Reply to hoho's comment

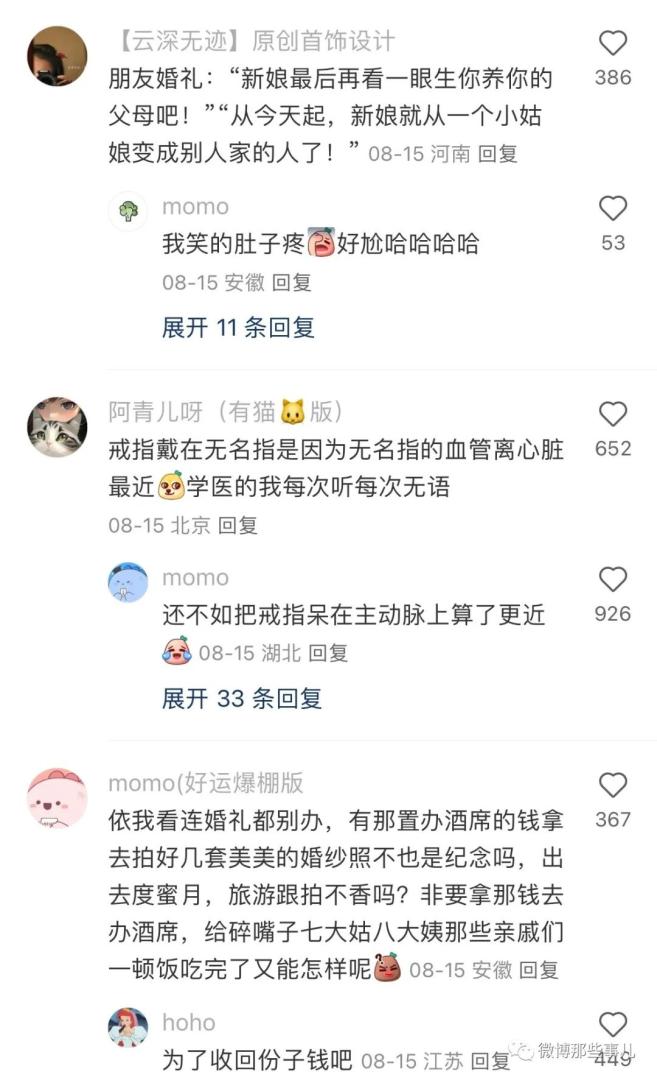coord(490,1059)
